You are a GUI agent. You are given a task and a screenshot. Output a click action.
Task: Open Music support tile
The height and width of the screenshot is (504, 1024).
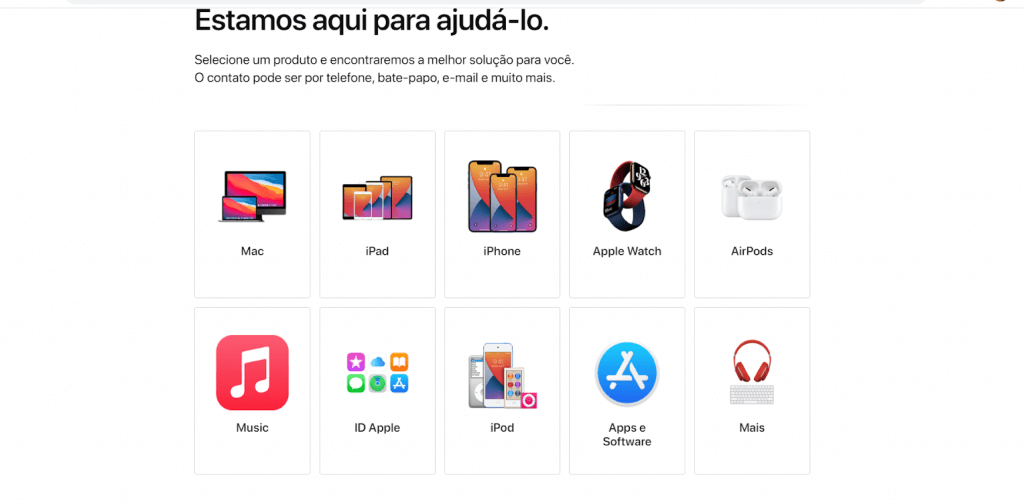[252, 390]
